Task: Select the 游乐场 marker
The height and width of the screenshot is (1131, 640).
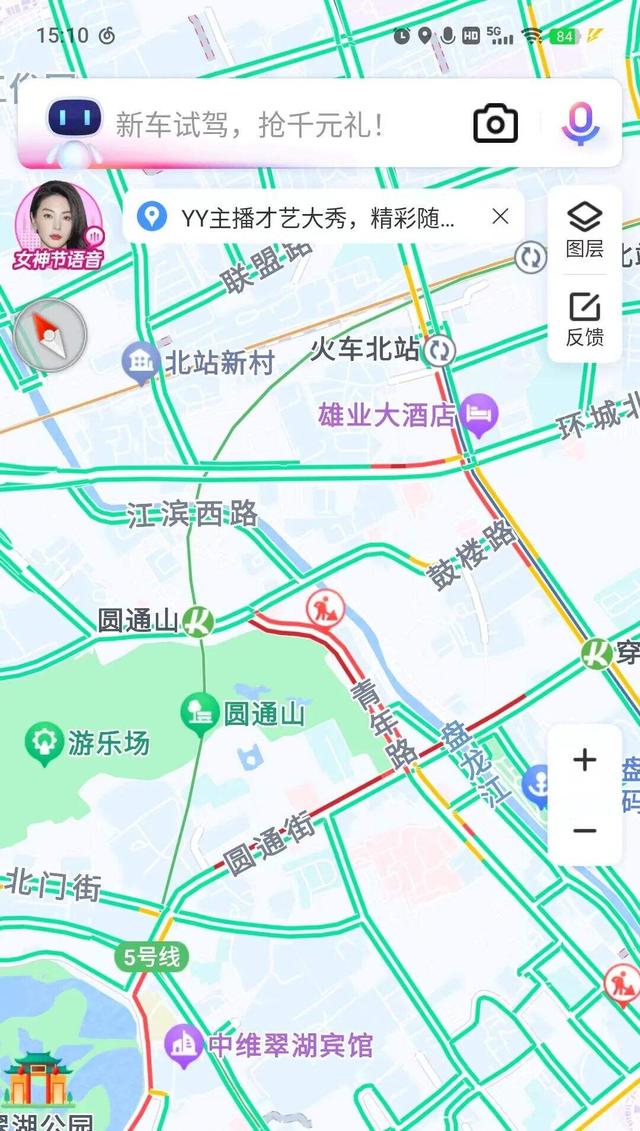Action: [45, 744]
